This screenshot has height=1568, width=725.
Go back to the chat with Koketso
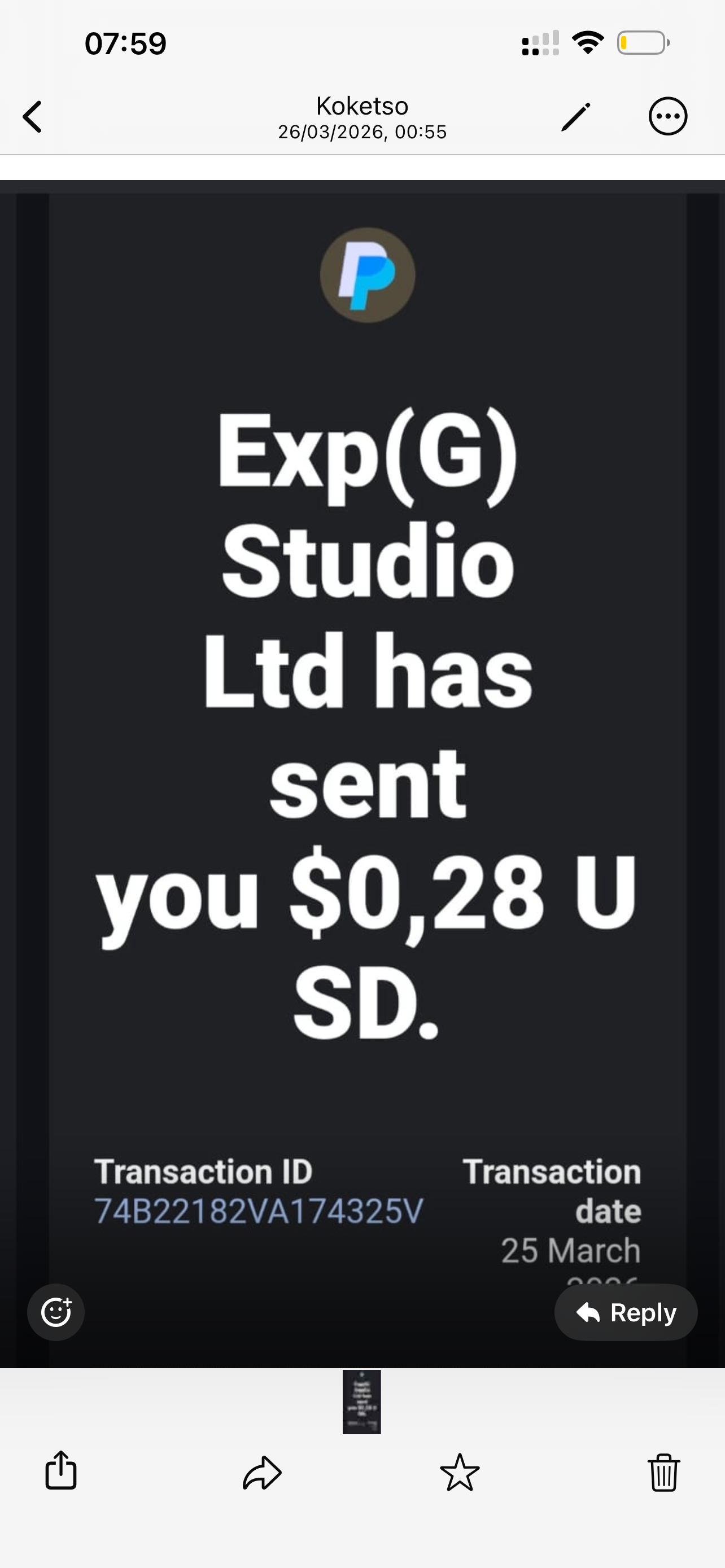33,116
